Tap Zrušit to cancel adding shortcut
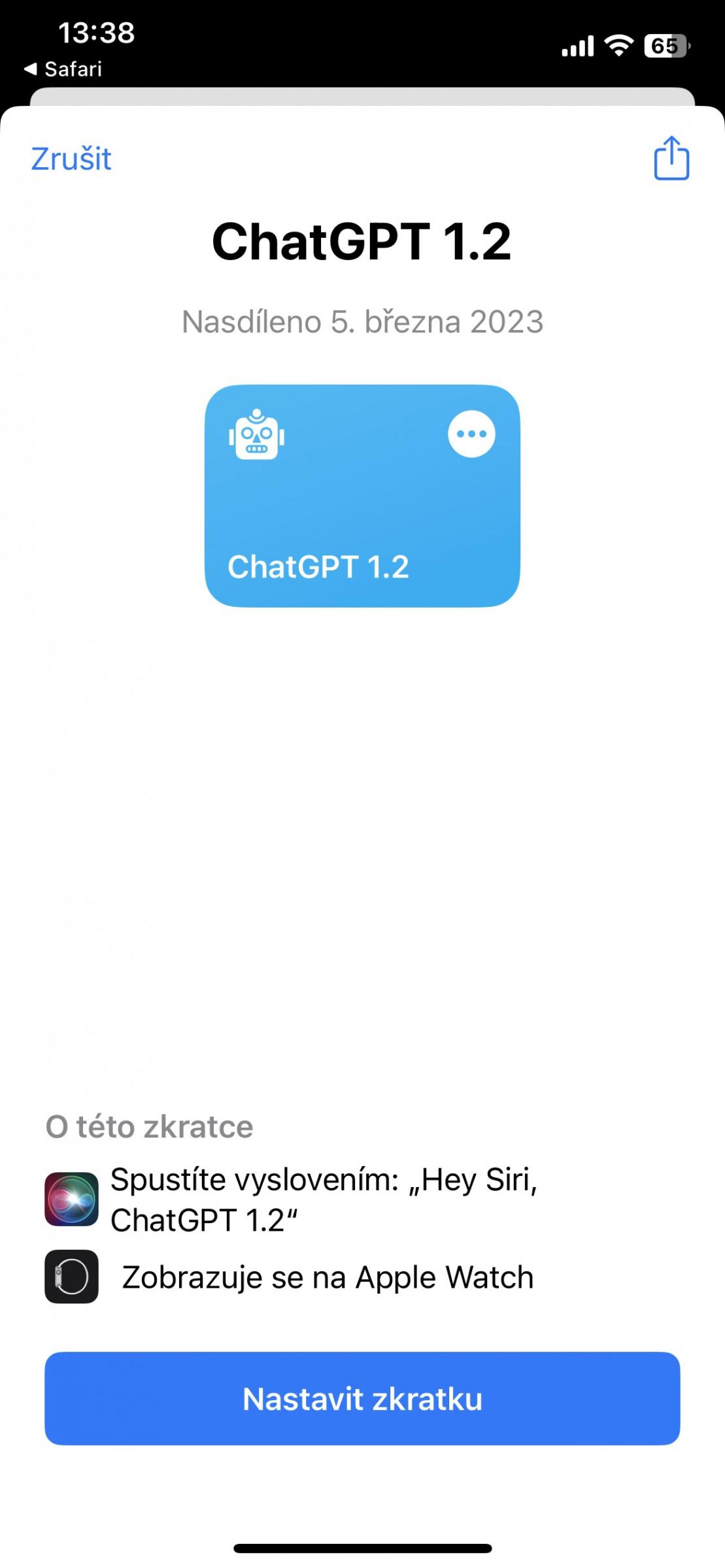Viewport: 725px width, 1568px height. point(71,159)
